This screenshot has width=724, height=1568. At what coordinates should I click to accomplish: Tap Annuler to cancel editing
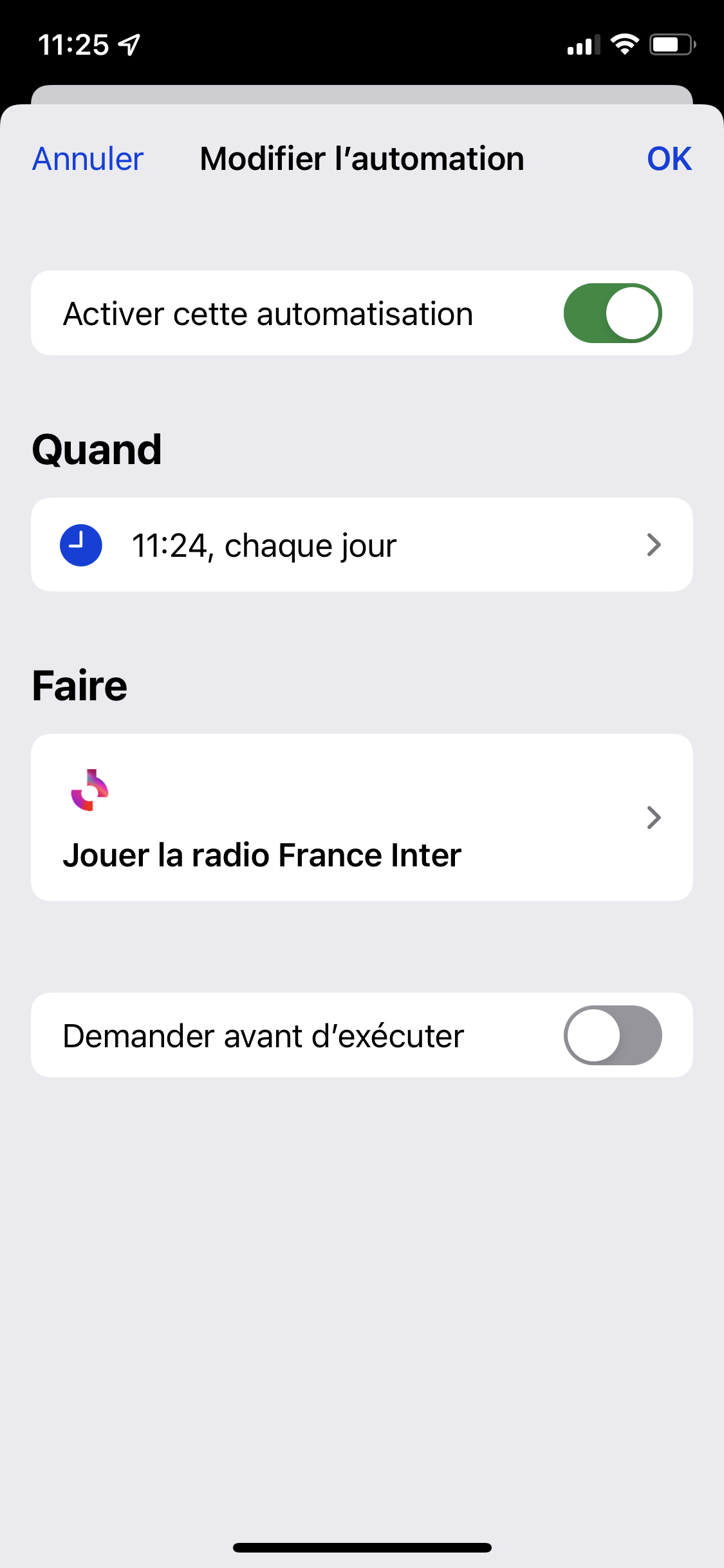pyautogui.click(x=88, y=159)
